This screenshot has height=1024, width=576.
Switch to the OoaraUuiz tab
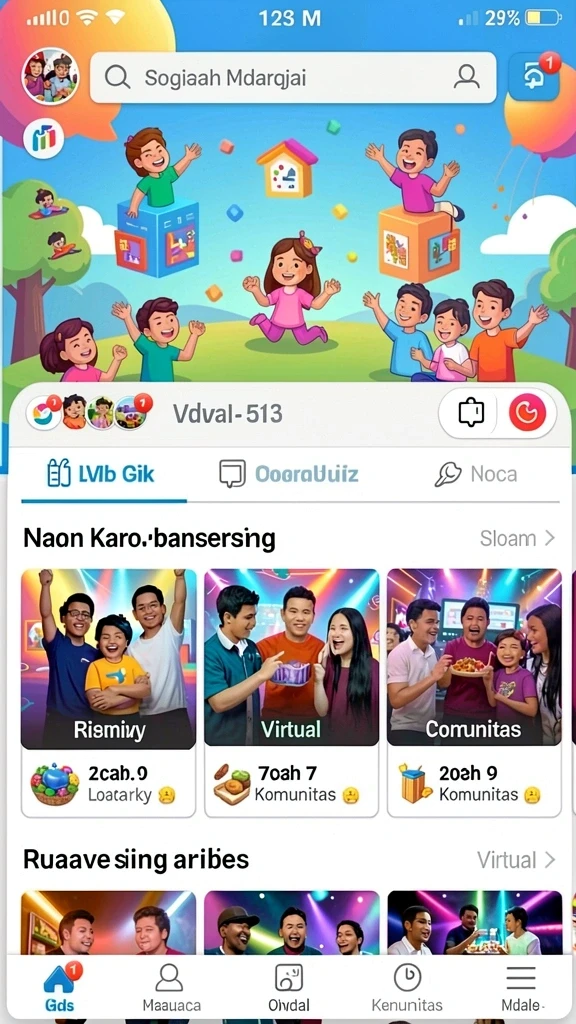289,473
